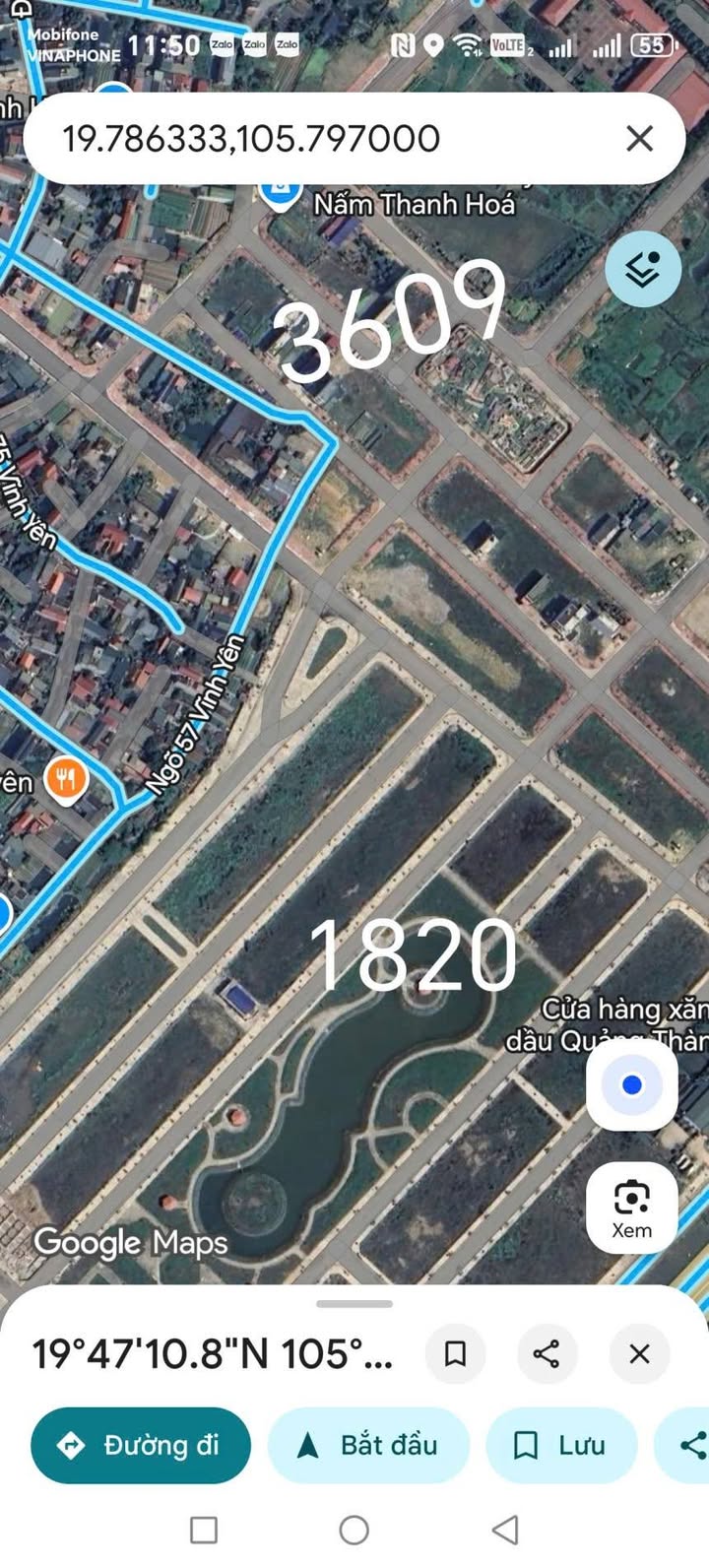Bookmark the dropped pin location
Image resolution: width=709 pixels, height=1568 pixels.
(456, 1354)
